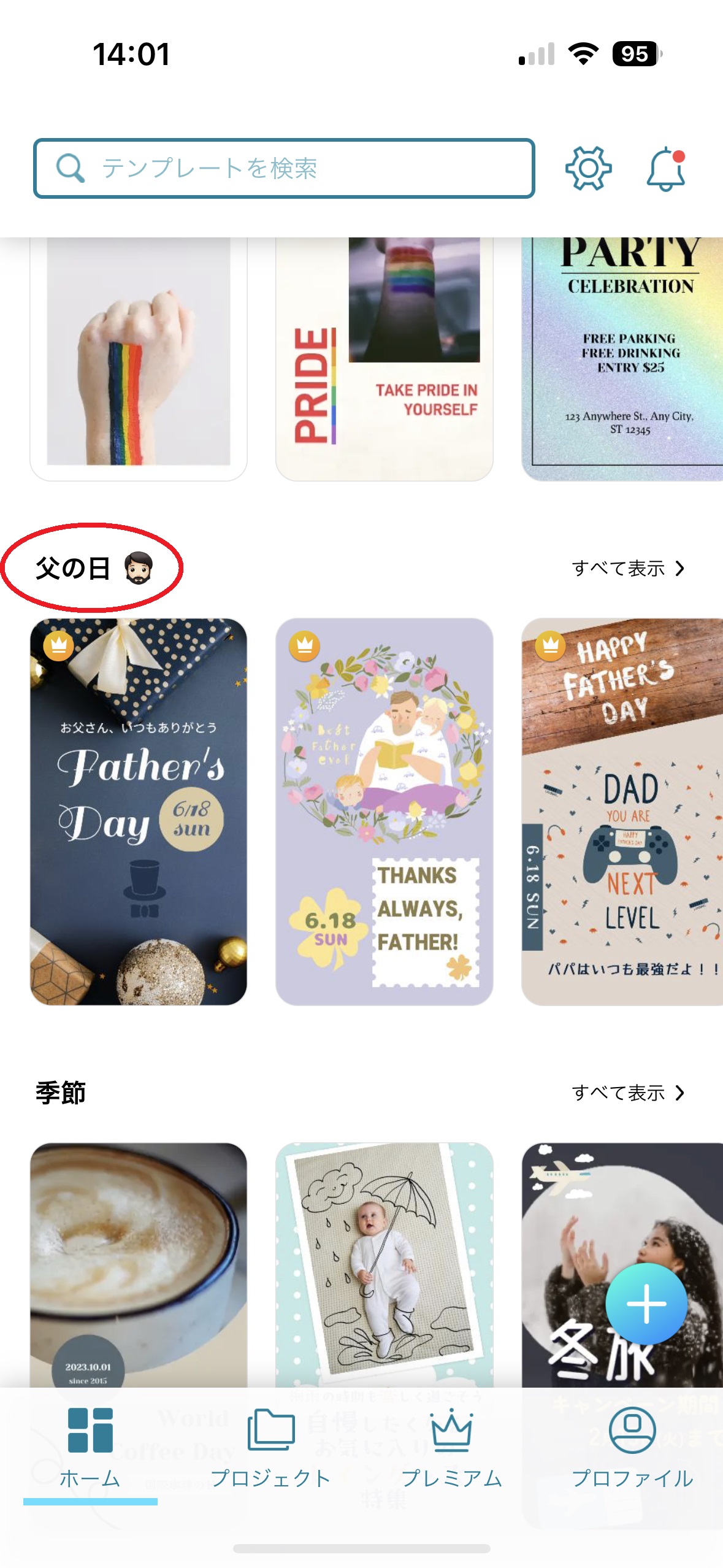723x1568 pixels.
Task: Switch to the プレミアム tab
Action: pos(451,1448)
